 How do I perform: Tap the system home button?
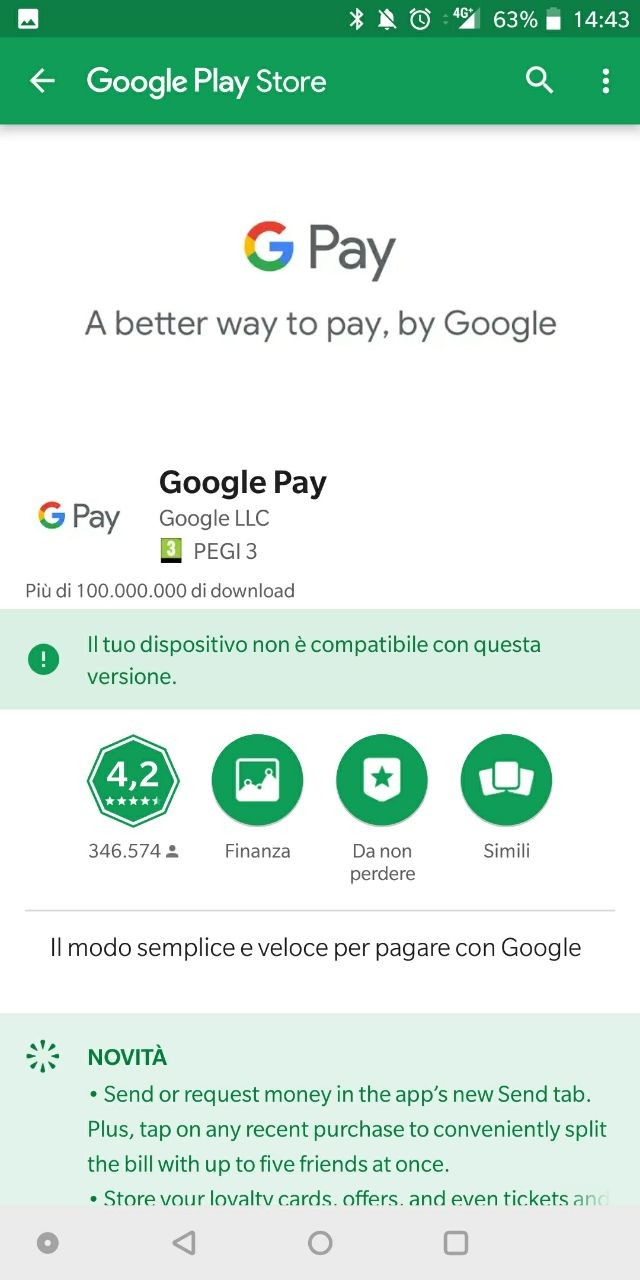(x=320, y=1243)
